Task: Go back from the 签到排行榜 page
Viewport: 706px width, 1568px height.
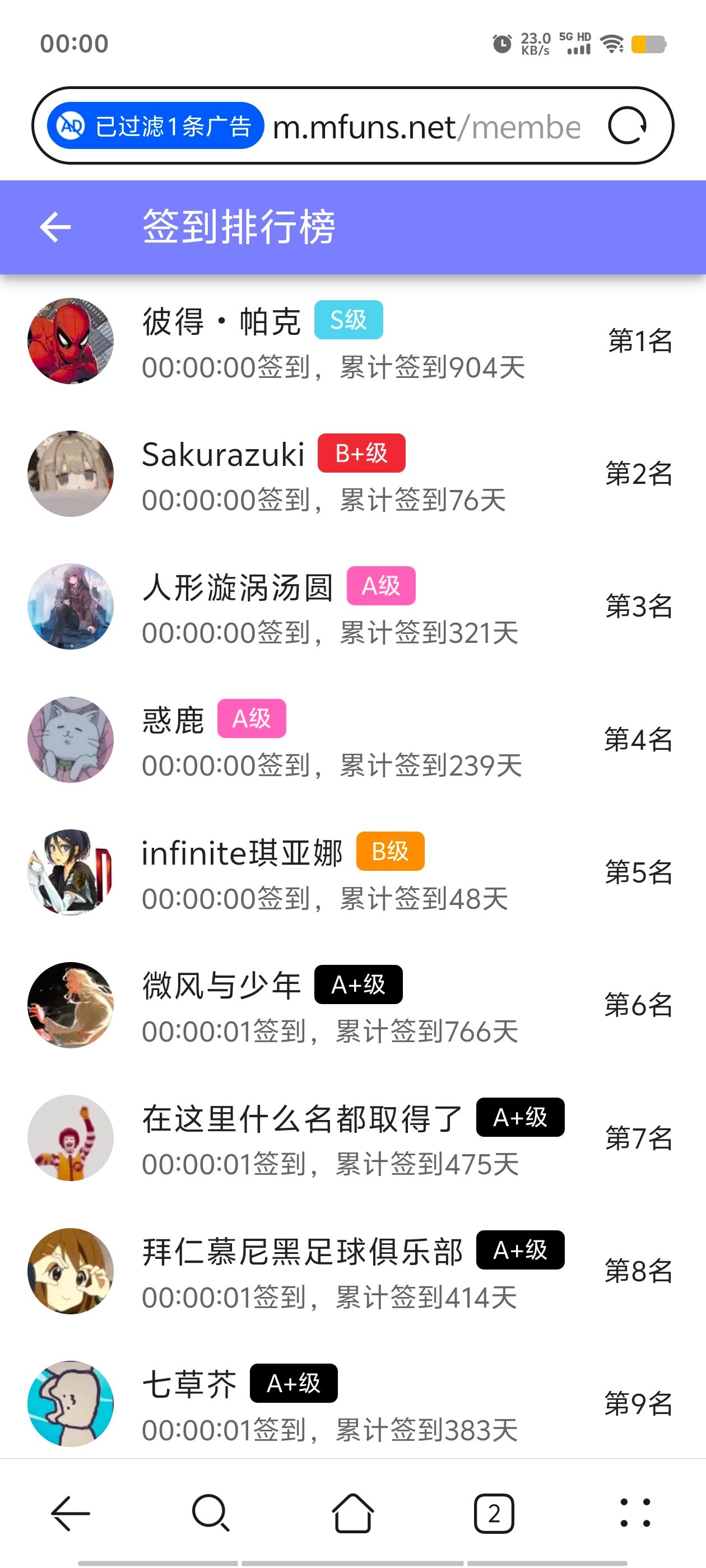Action: 55,227
